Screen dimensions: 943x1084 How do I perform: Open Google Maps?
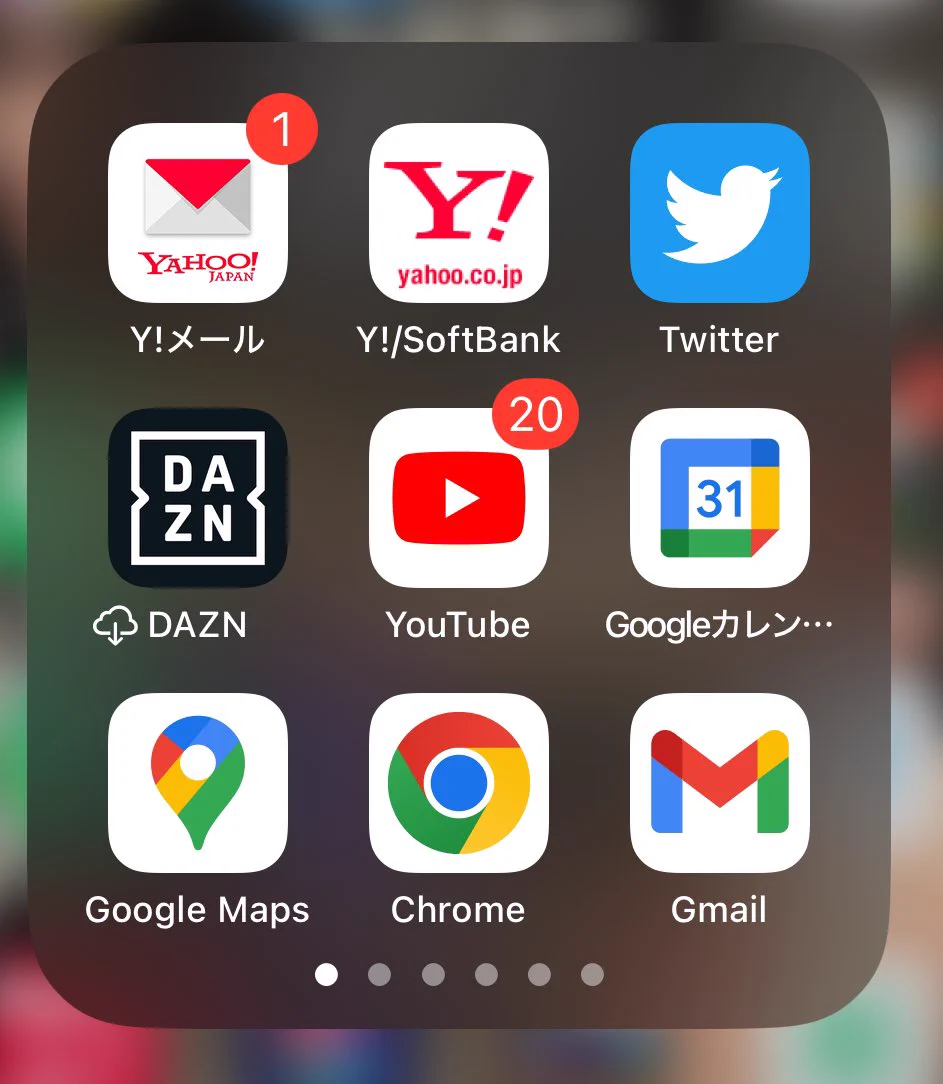coord(197,783)
